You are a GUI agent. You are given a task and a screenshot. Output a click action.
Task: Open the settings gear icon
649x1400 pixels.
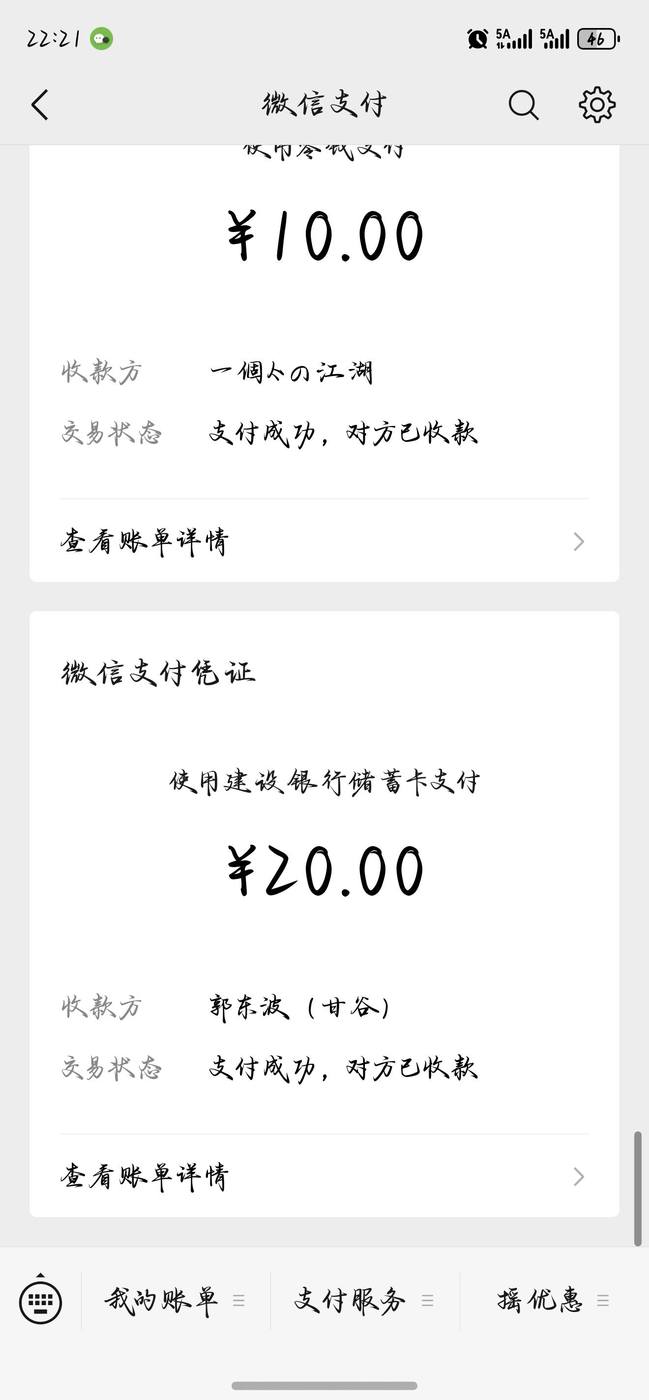coord(597,105)
